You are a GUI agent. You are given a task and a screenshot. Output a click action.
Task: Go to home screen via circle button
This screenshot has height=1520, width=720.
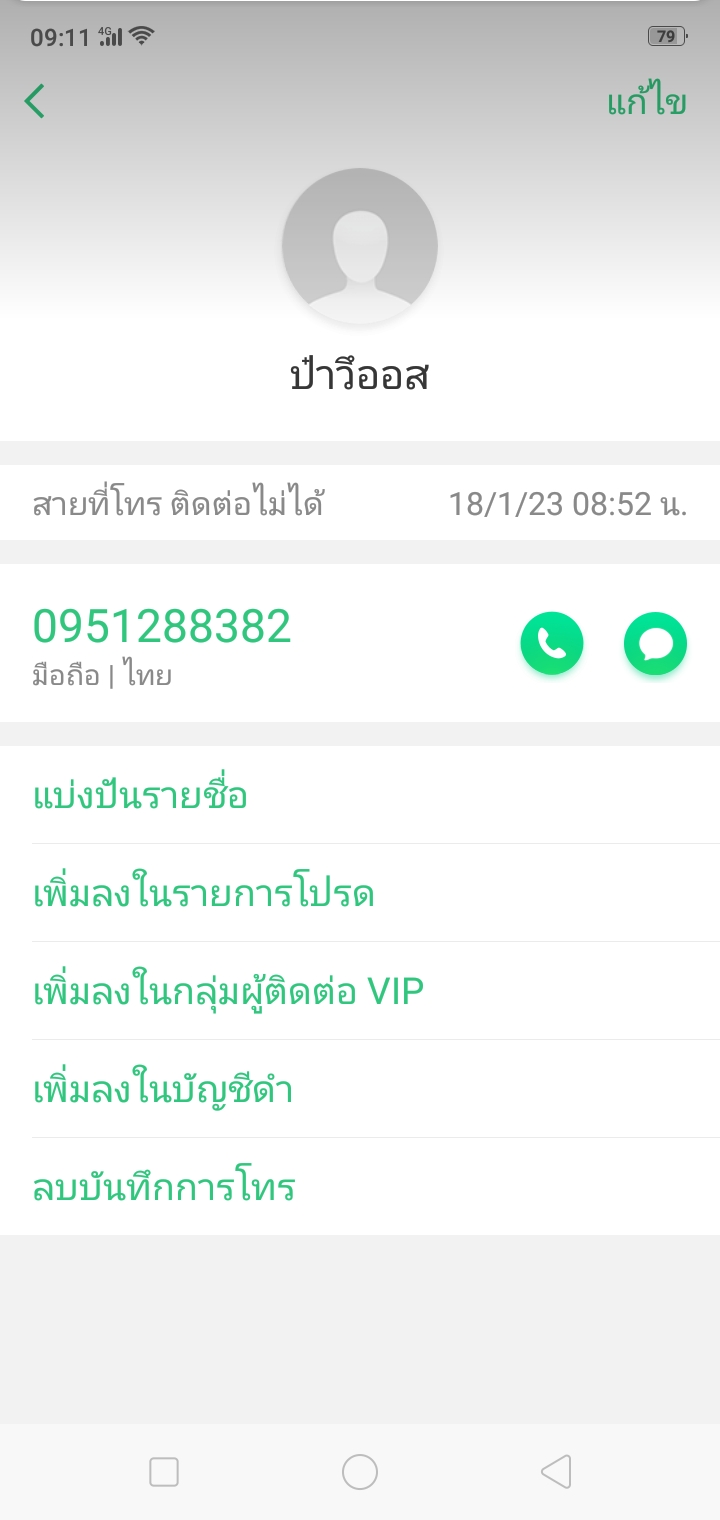pyautogui.click(x=360, y=1472)
